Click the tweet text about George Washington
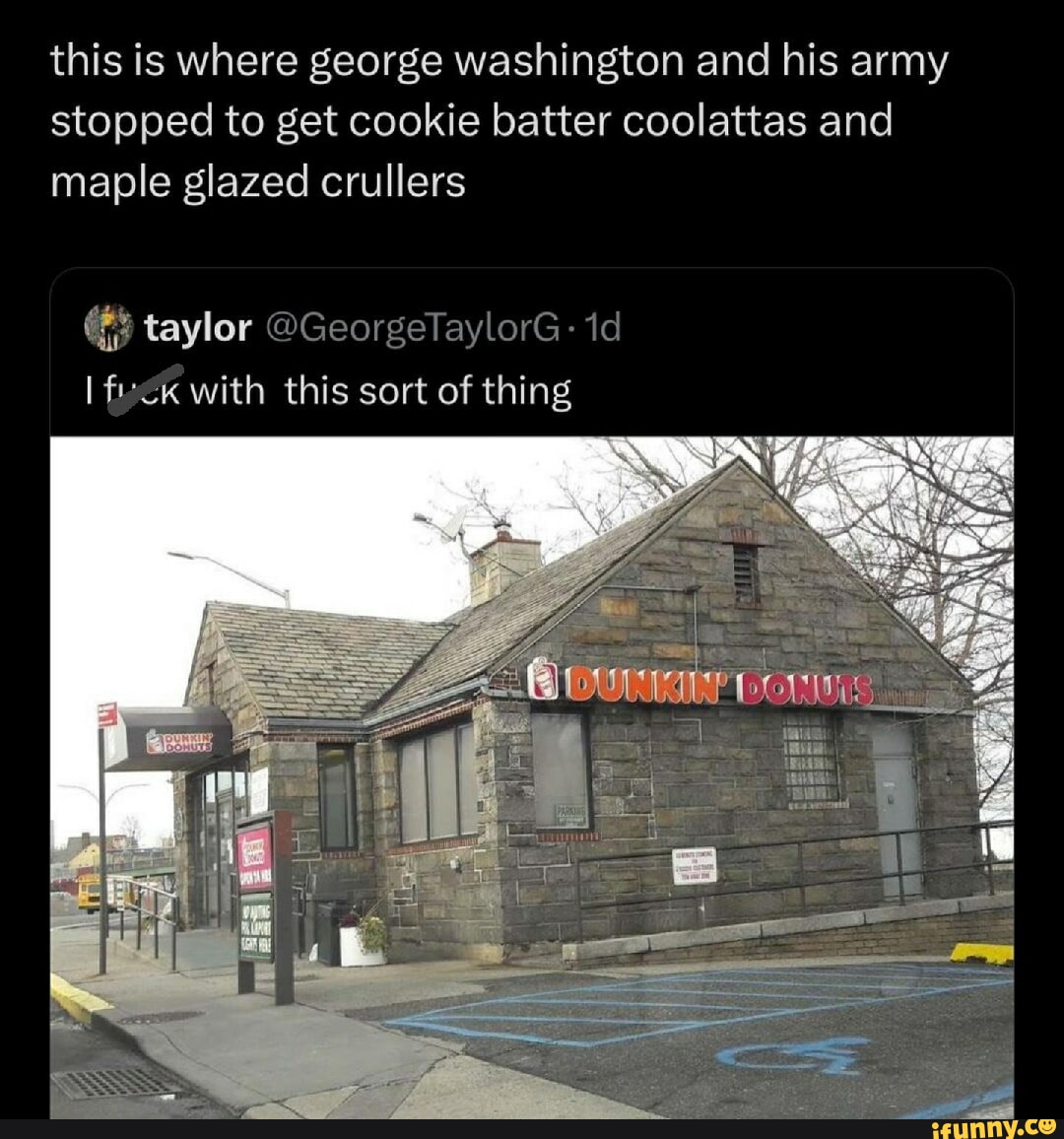 click(493, 118)
